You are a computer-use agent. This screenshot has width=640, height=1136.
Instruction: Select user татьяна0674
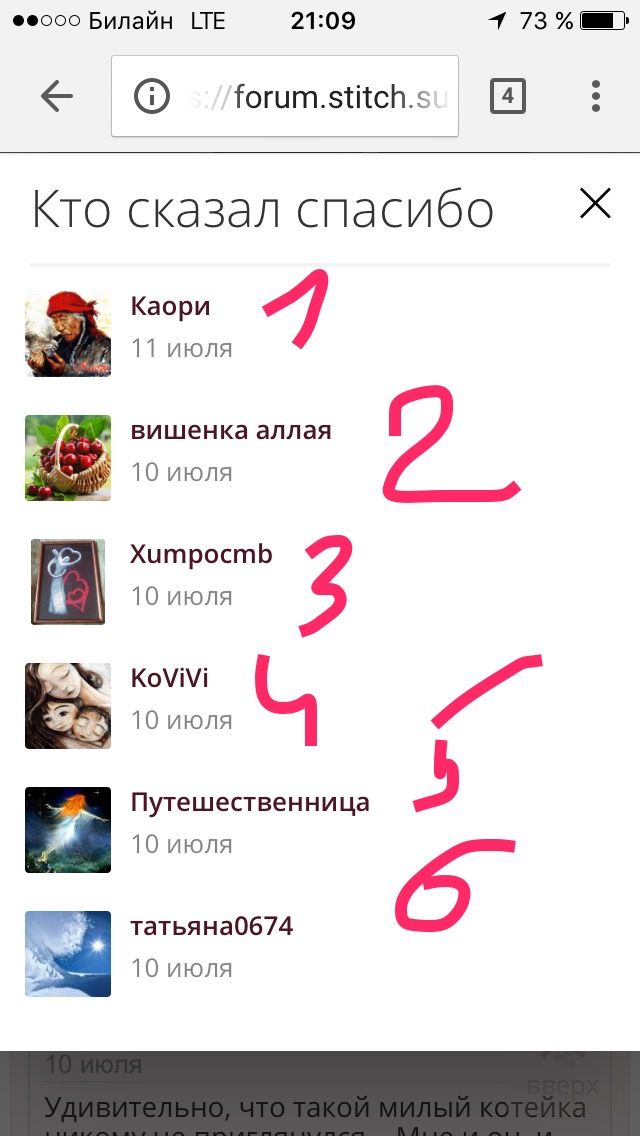pyautogui.click(x=212, y=926)
